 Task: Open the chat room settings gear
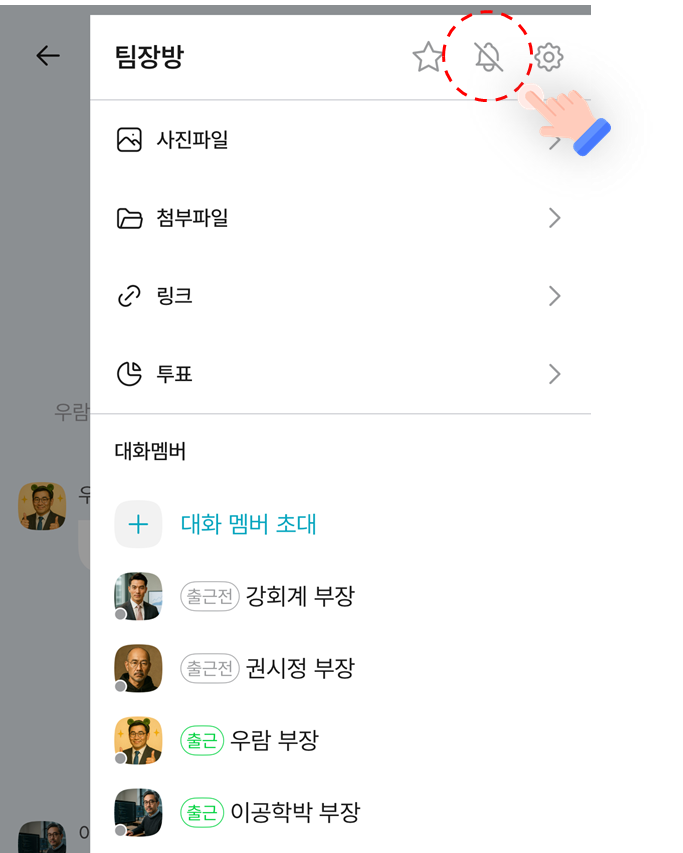tap(549, 57)
